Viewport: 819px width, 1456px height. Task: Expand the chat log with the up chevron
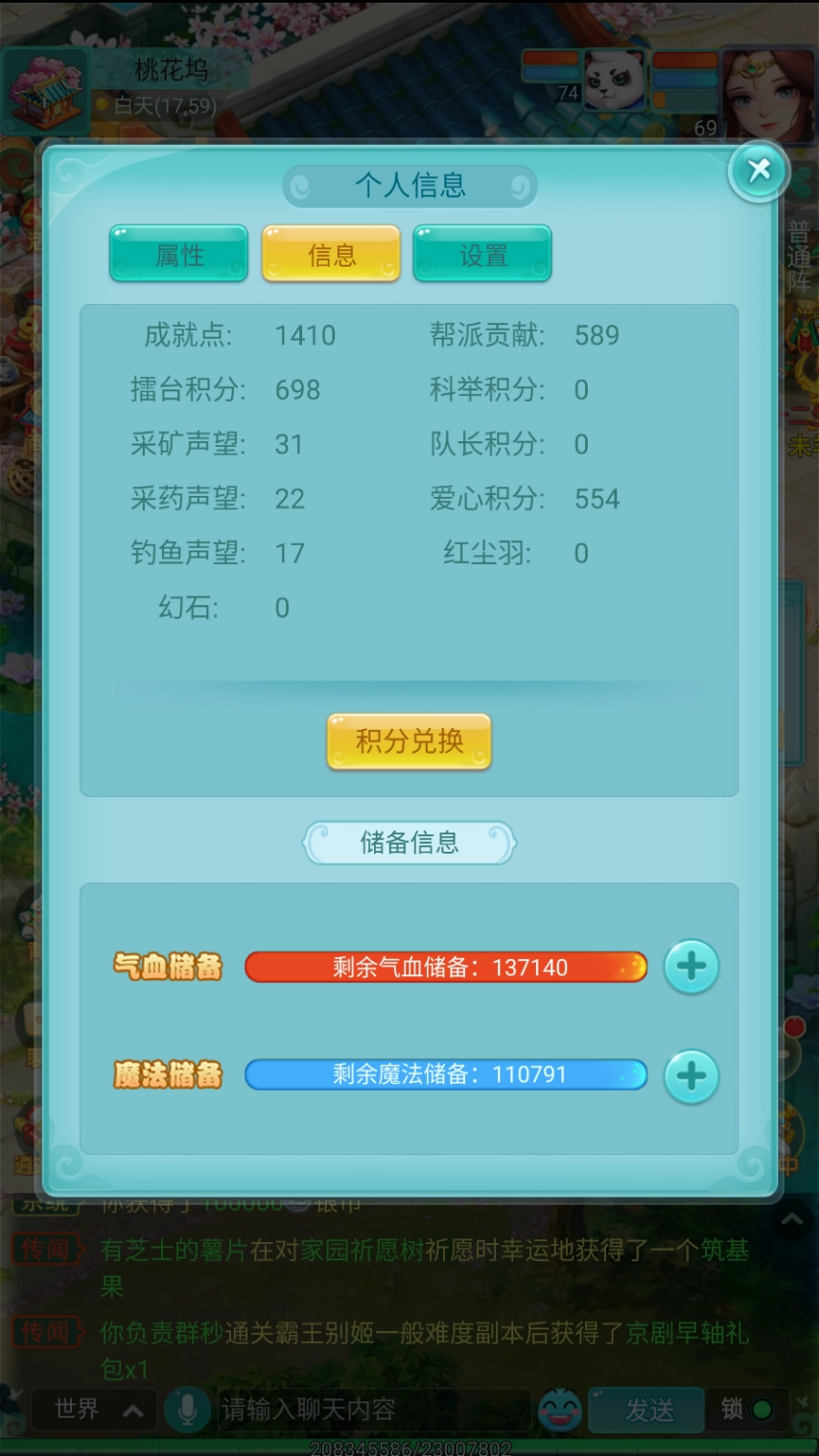coord(792,1220)
